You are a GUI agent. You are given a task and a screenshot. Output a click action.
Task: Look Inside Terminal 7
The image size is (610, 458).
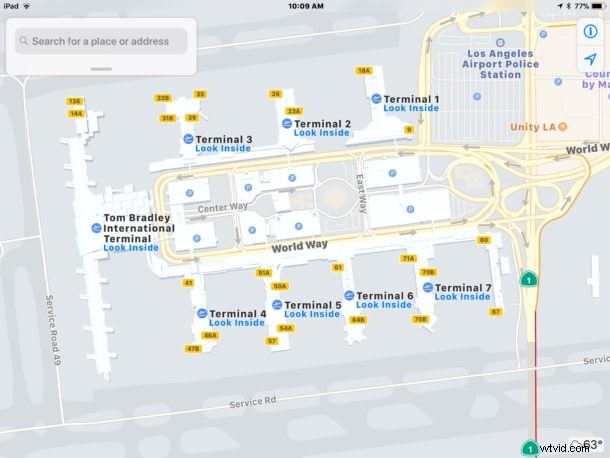coord(462,296)
